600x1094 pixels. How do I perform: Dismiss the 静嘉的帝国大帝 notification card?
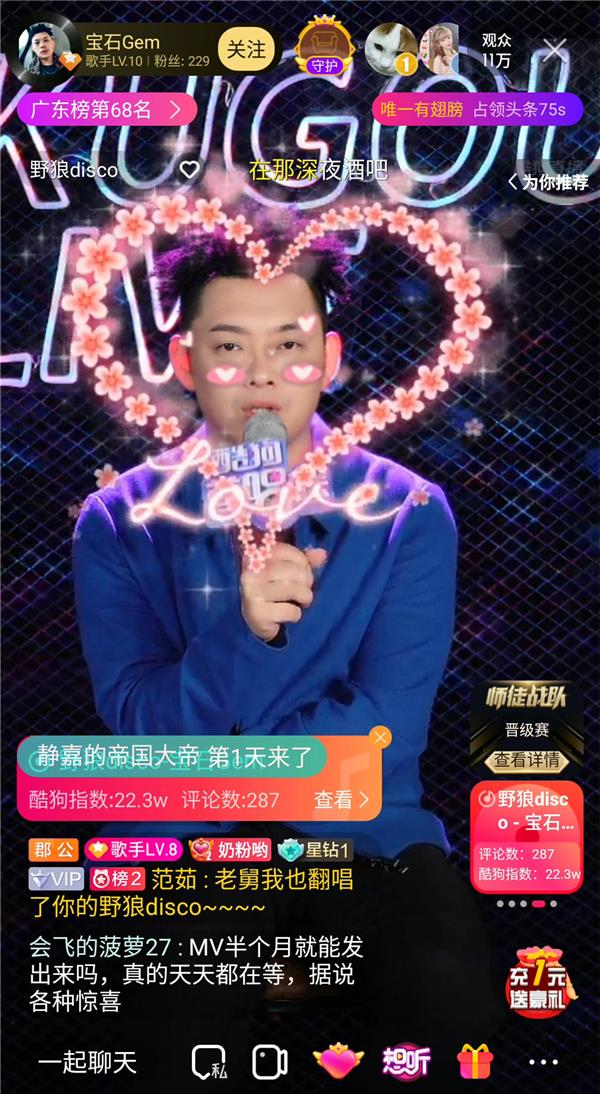pyautogui.click(x=380, y=738)
